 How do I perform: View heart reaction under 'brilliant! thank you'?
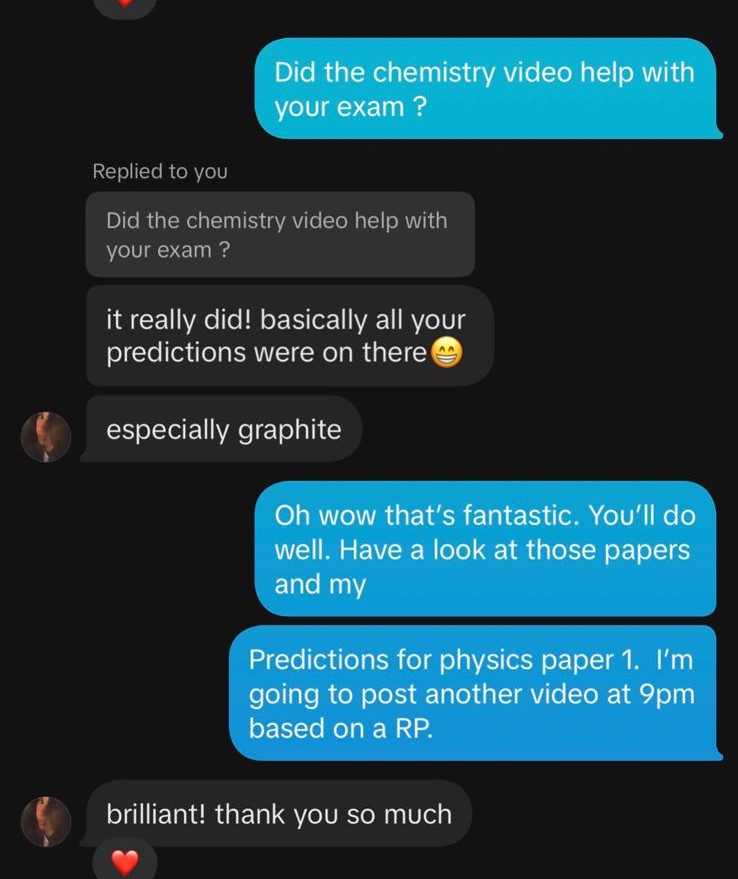pos(124,862)
